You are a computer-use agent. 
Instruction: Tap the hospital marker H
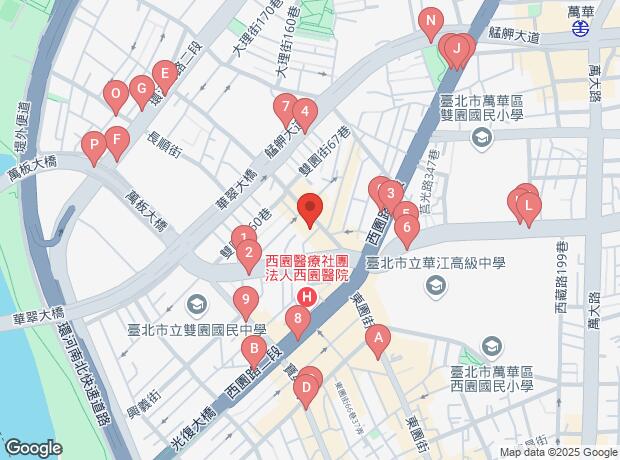(x=307, y=297)
